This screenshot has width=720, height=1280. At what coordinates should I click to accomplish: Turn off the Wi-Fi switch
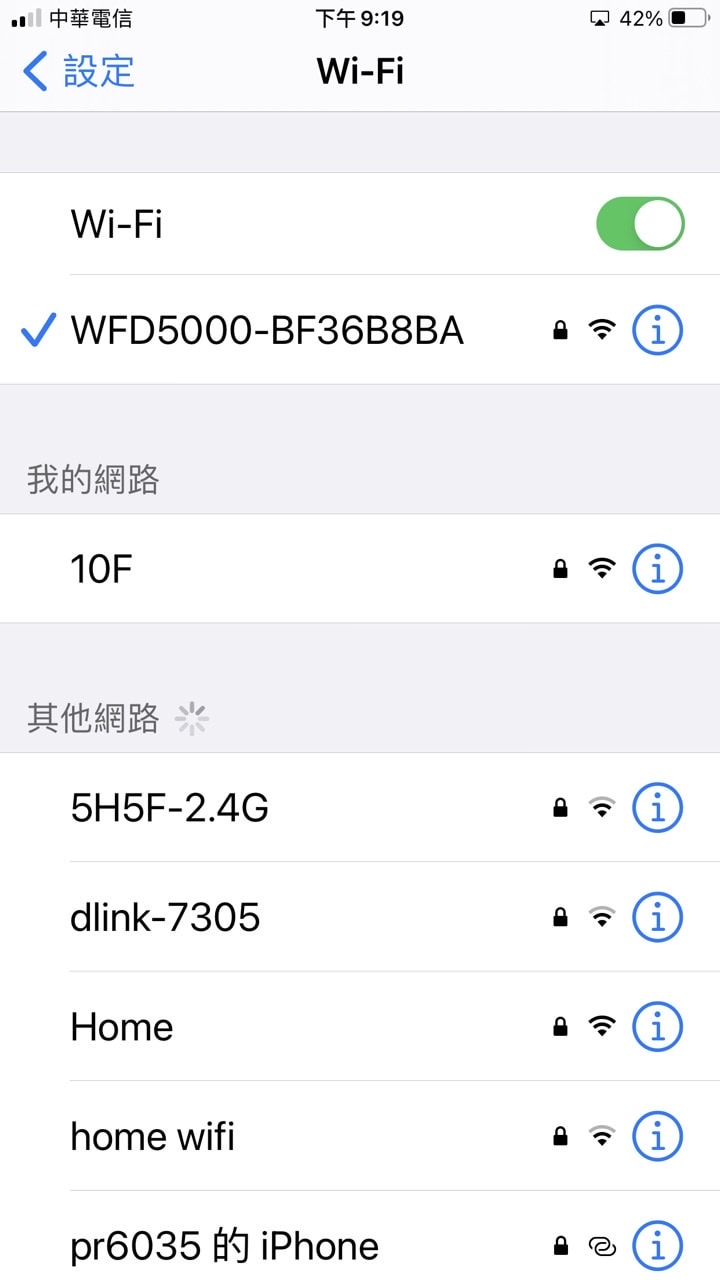640,224
